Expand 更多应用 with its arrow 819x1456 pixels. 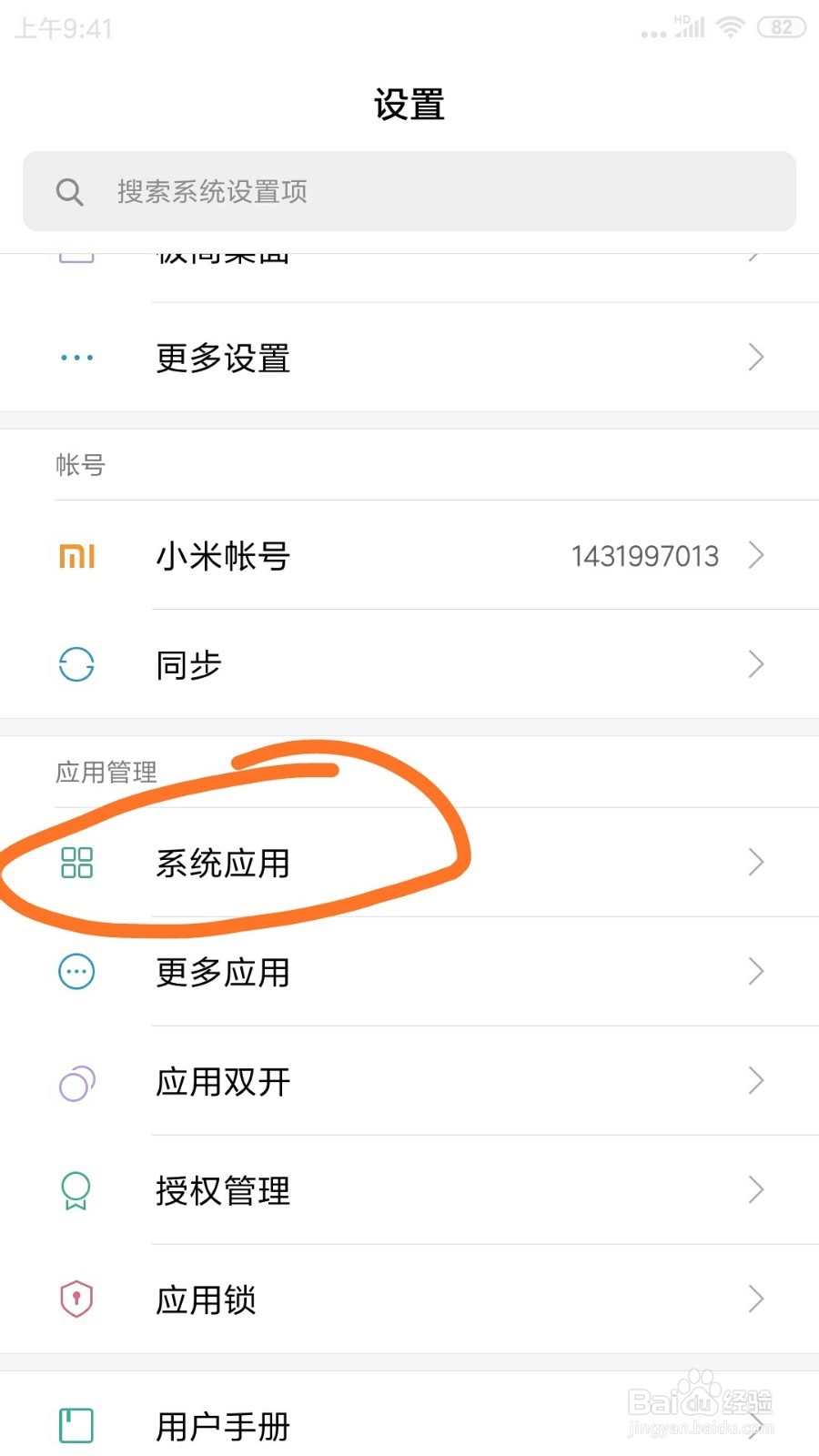tap(755, 972)
